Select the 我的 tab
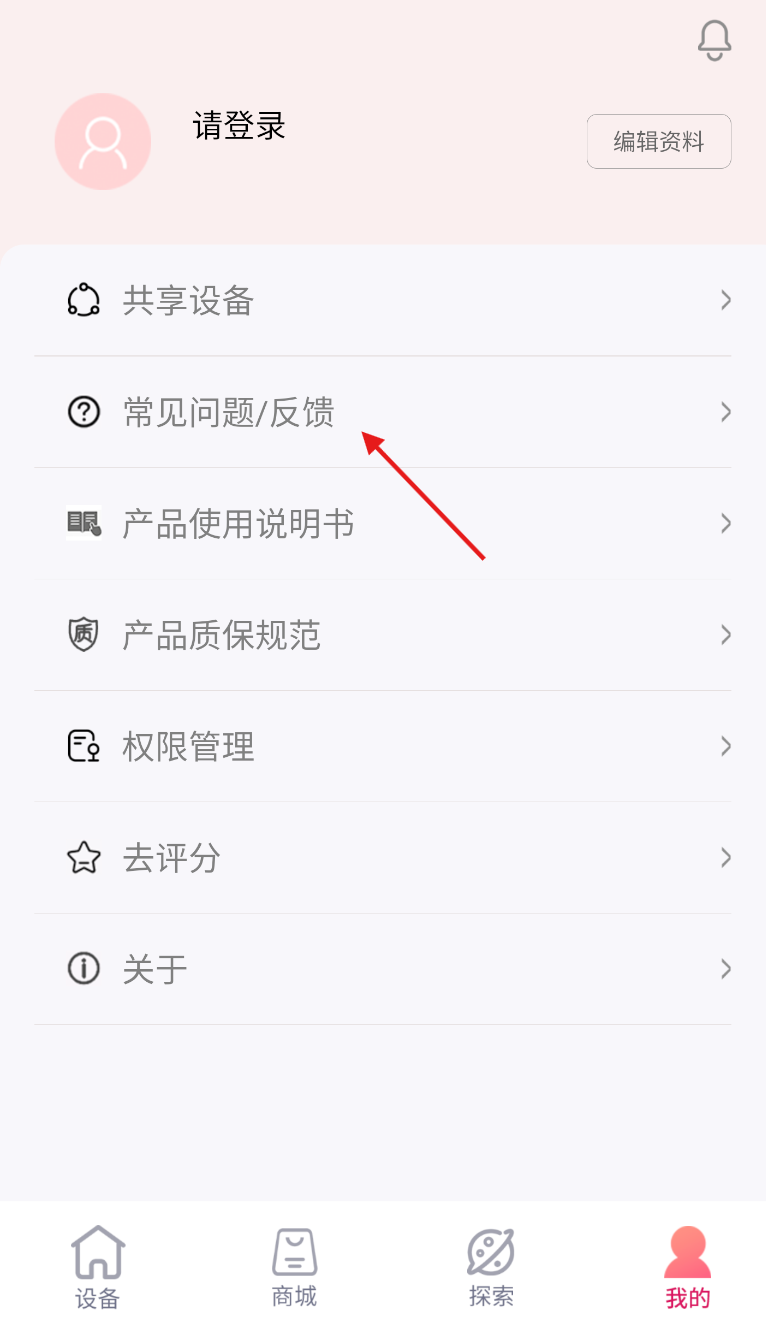Image resolution: width=766 pixels, height=1318 pixels. (688, 1267)
